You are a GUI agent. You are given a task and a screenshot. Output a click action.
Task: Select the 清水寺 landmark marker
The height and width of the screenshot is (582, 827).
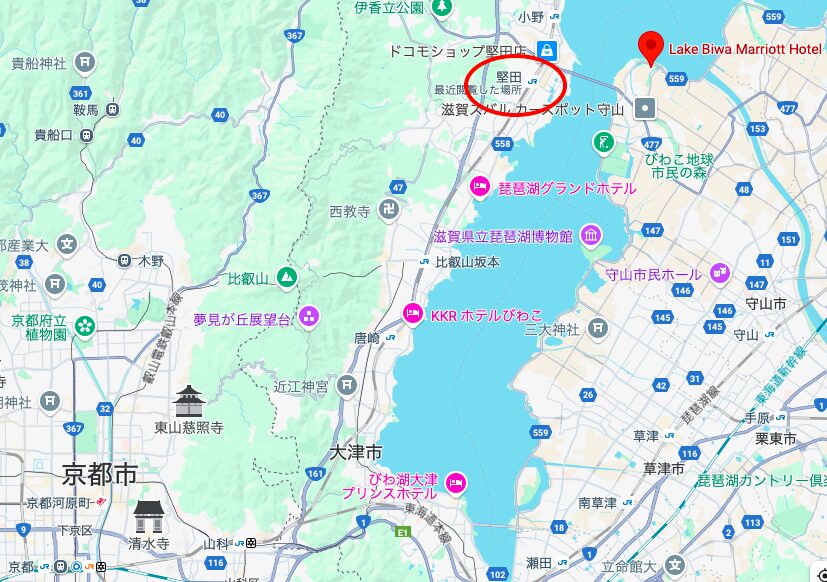click(x=148, y=516)
